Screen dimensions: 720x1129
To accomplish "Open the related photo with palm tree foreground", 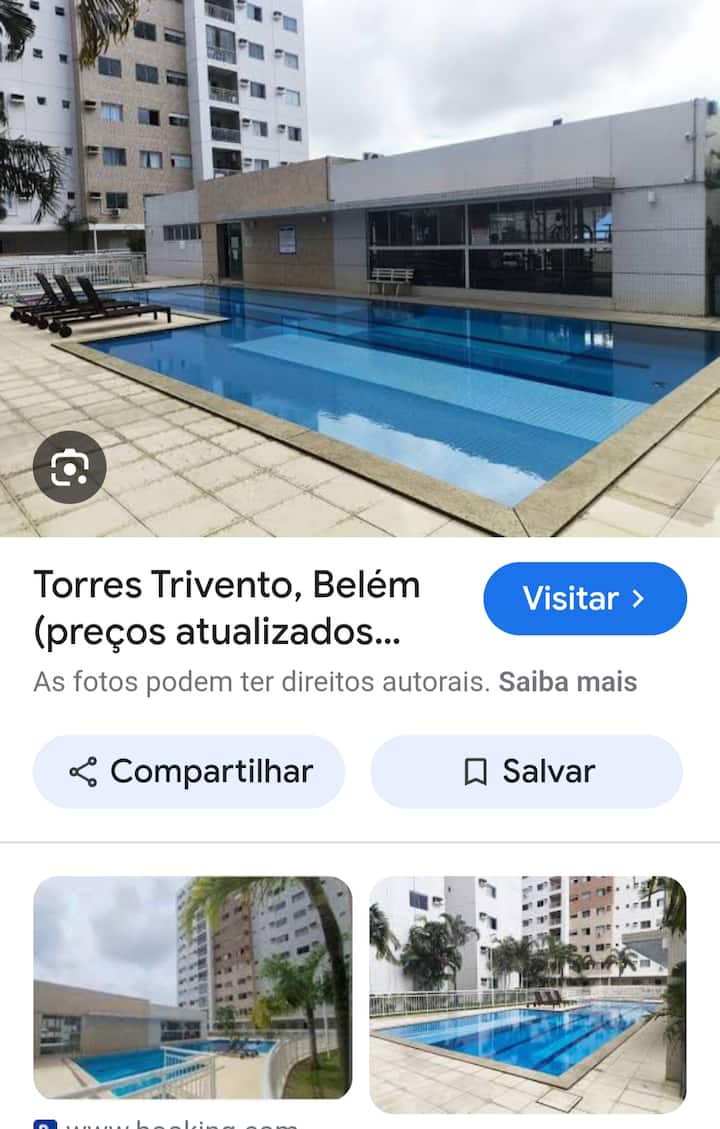I will point(193,988).
